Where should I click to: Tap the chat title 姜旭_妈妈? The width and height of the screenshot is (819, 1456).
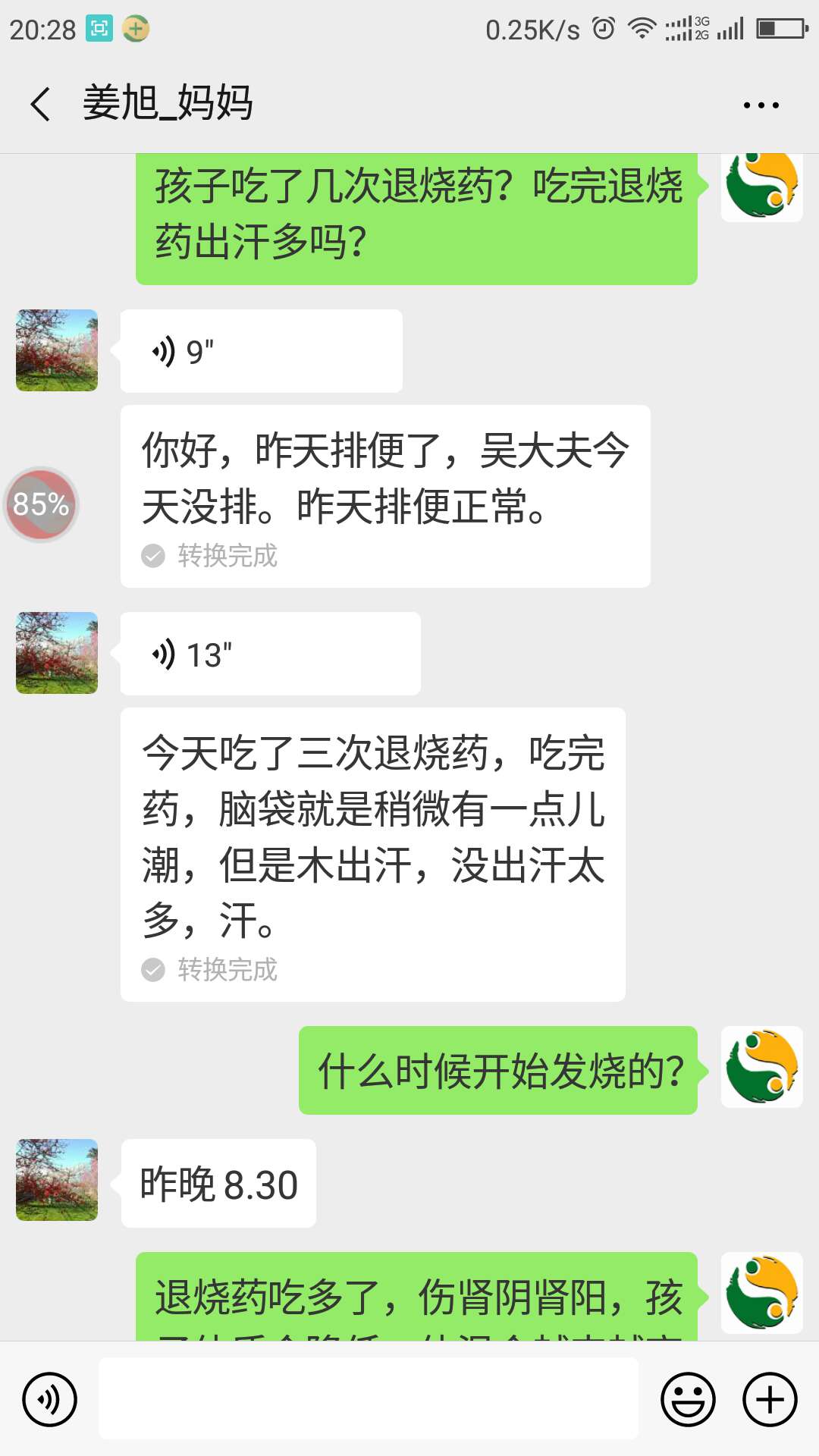tap(168, 105)
